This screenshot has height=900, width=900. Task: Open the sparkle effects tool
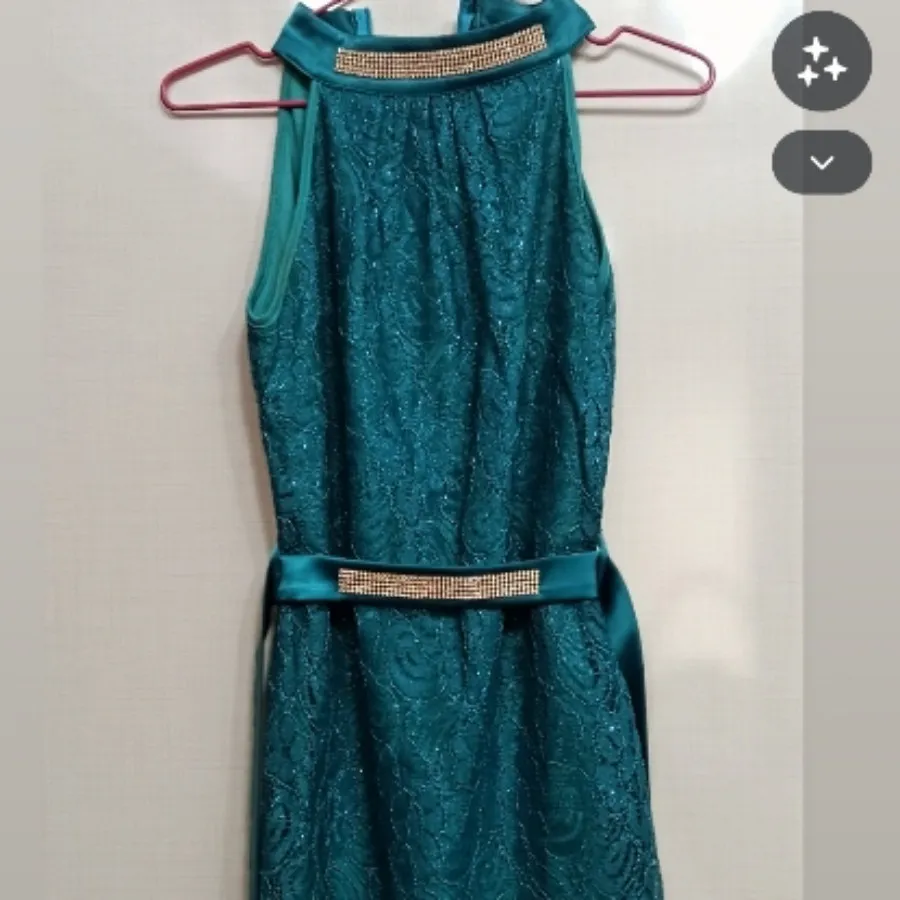[822, 61]
